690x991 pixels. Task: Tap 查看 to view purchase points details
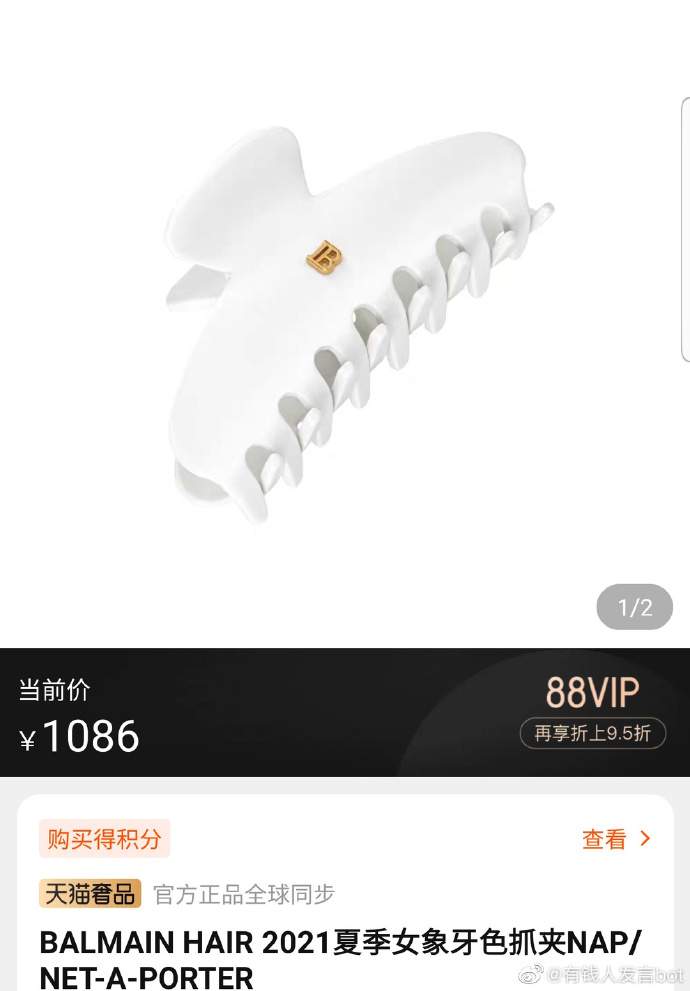coord(615,839)
